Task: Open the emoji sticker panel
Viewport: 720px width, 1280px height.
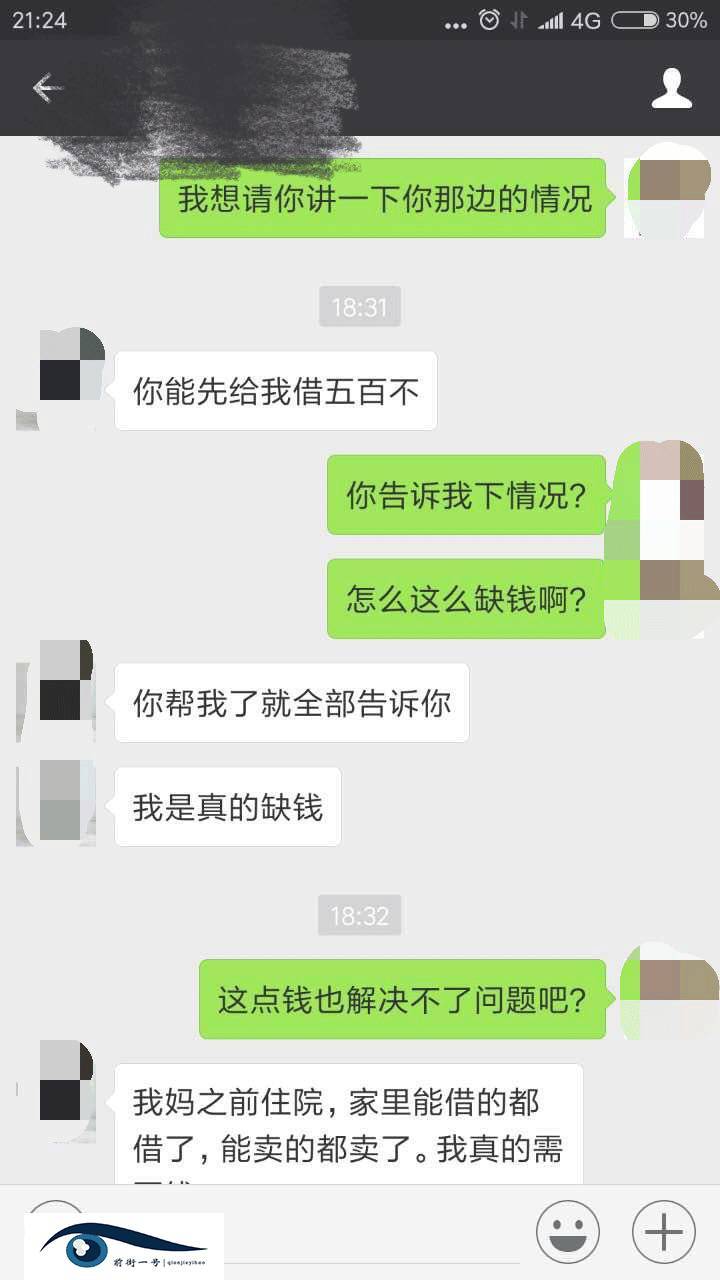Action: point(568,1232)
